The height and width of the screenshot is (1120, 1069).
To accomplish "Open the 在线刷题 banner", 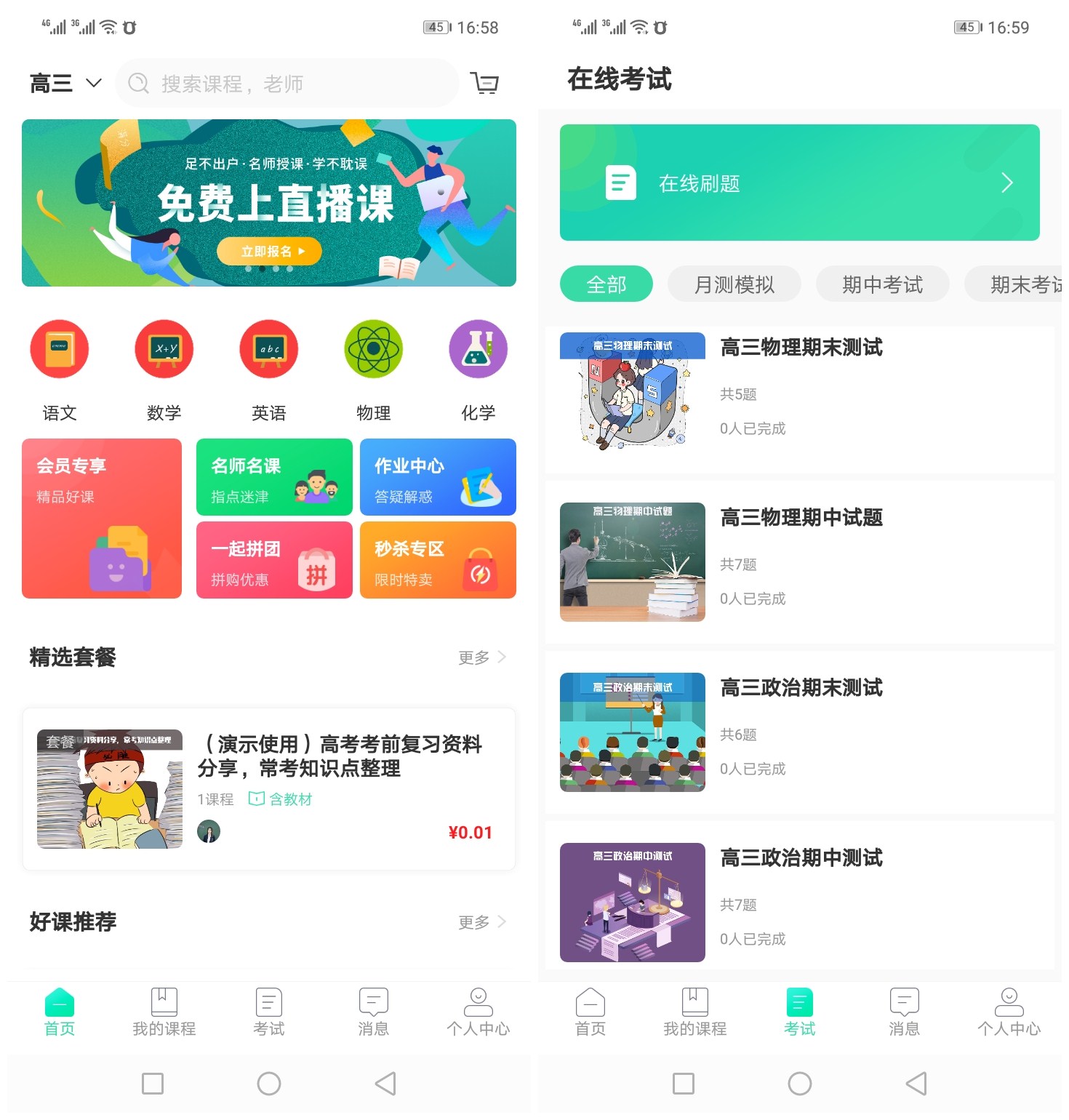I will click(x=799, y=183).
